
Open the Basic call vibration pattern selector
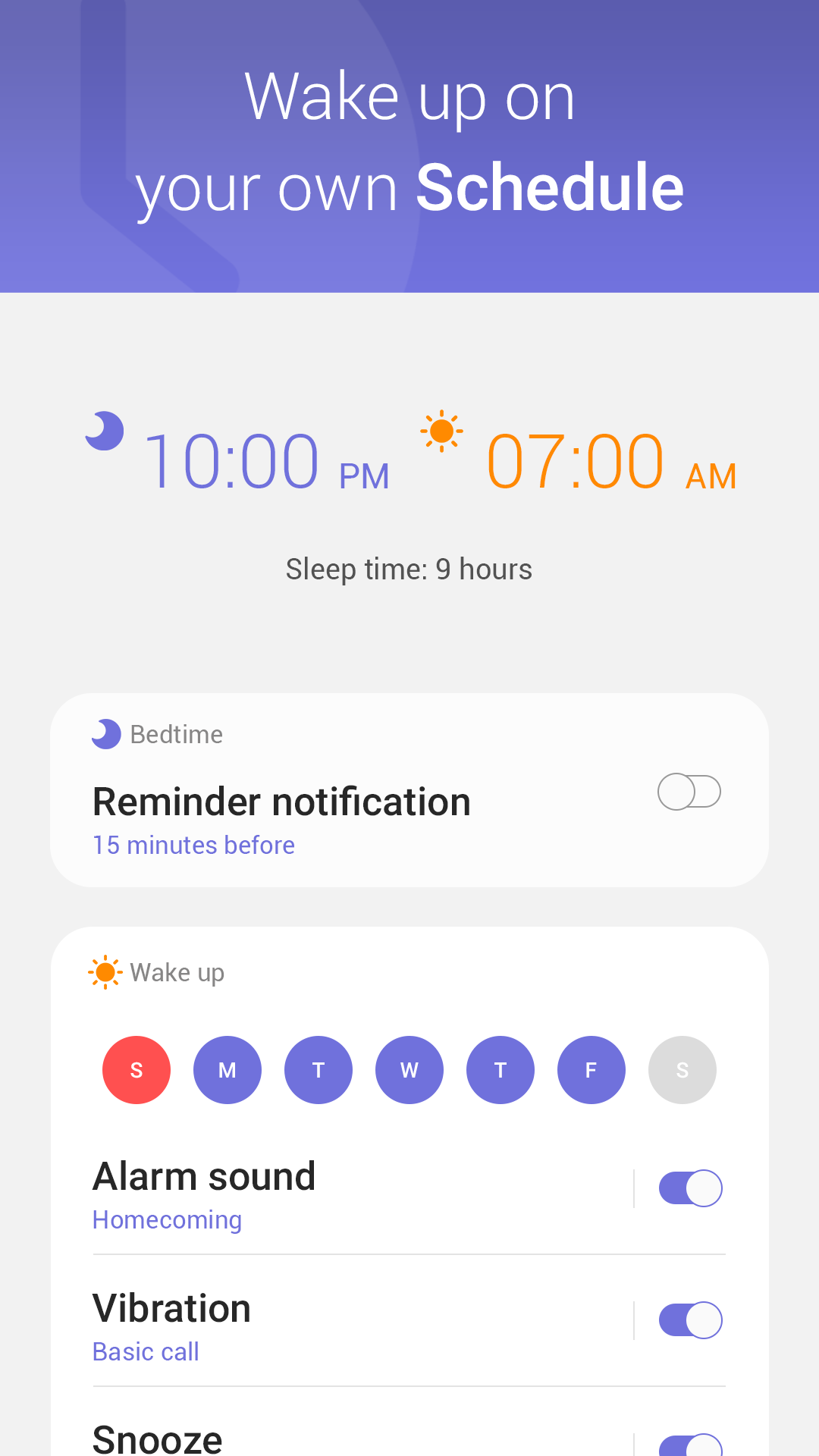point(145,1351)
